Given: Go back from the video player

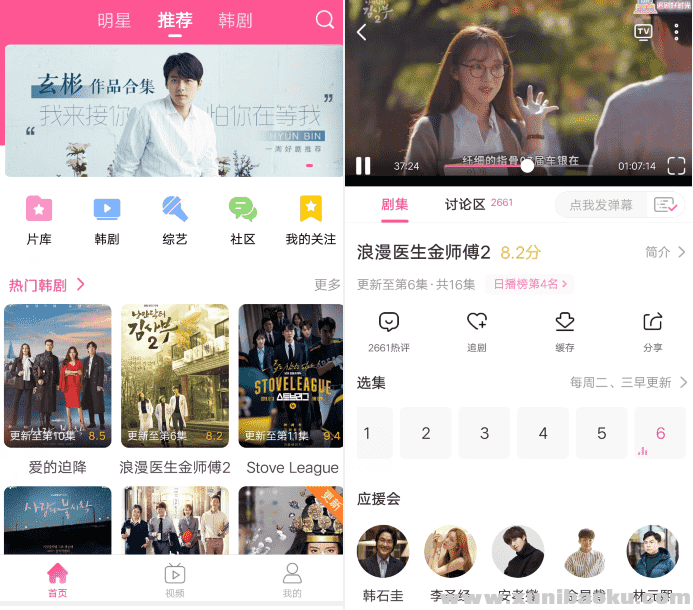Looking at the screenshot, I should click(x=362, y=32).
